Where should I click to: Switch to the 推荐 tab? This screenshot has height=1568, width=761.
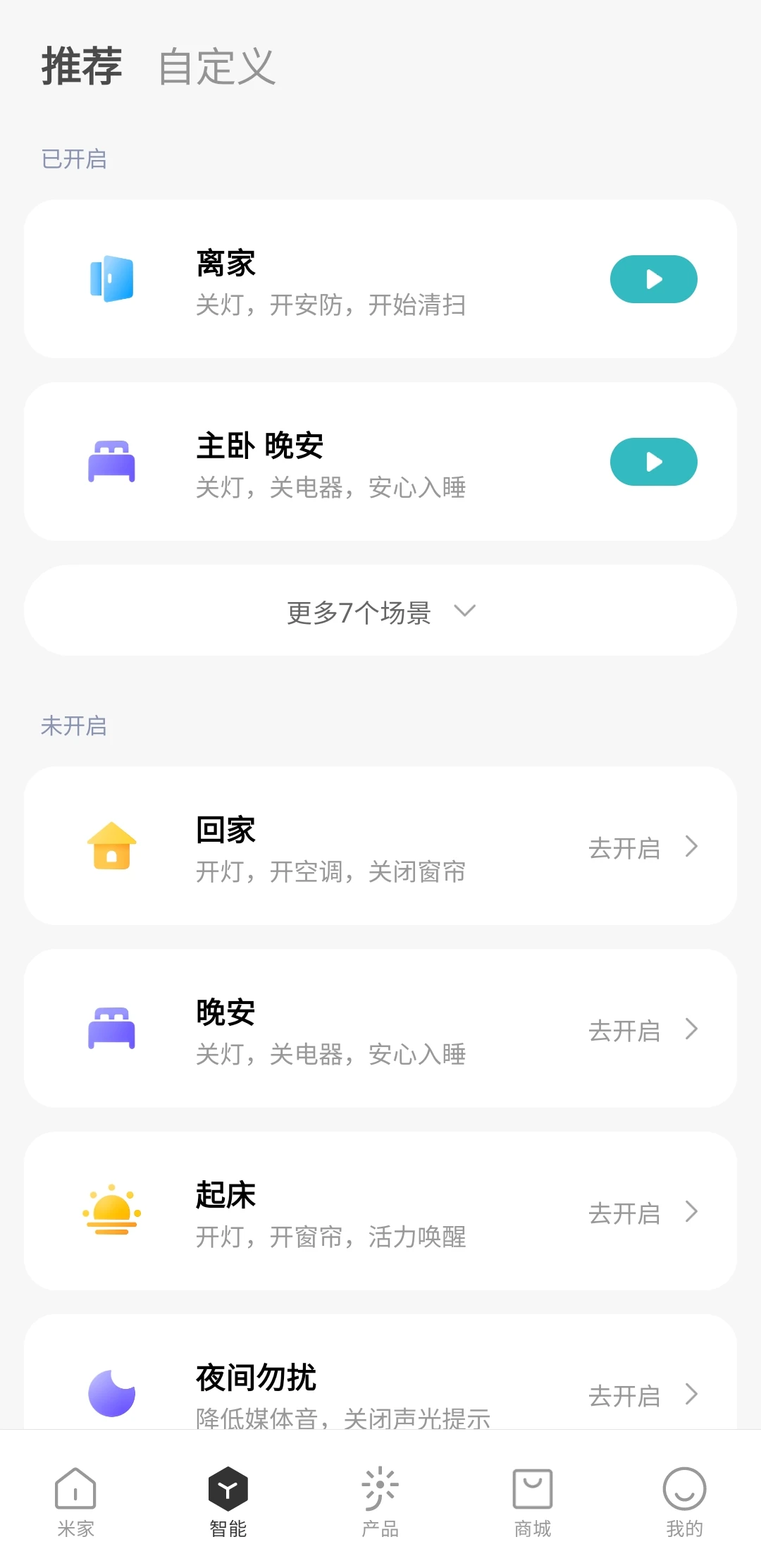click(82, 66)
